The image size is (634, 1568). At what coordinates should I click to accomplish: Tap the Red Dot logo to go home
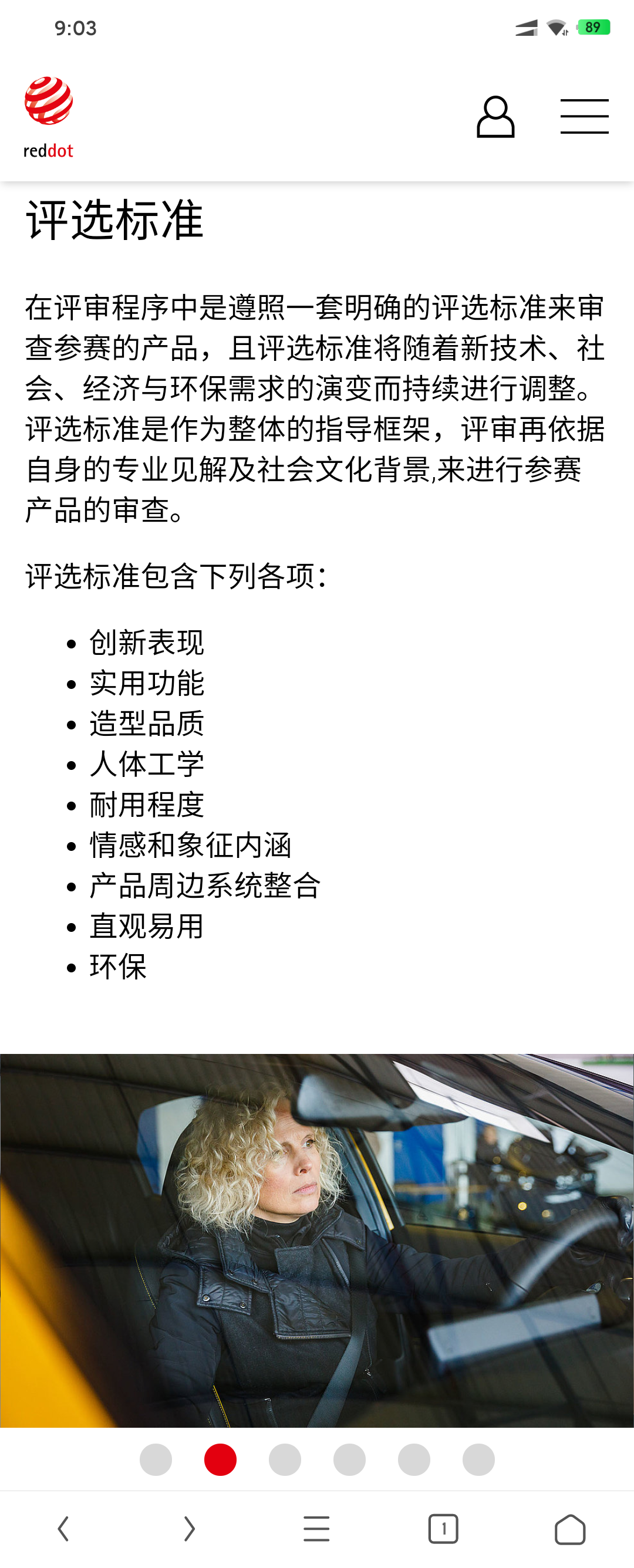[x=48, y=117]
